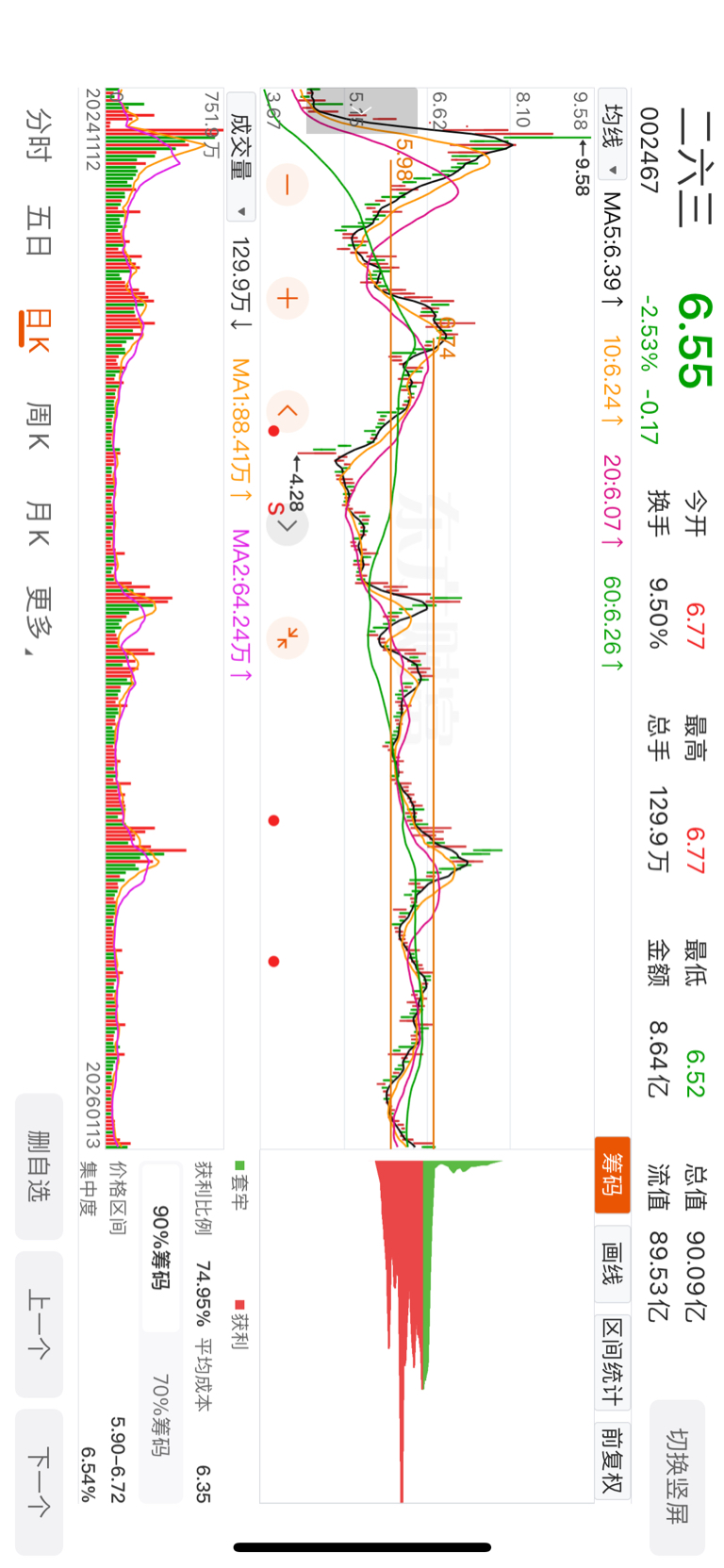Select the 90%筹码 option
Image resolution: width=724 pixels, height=1568 pixels.
[x=161, y=1247]
